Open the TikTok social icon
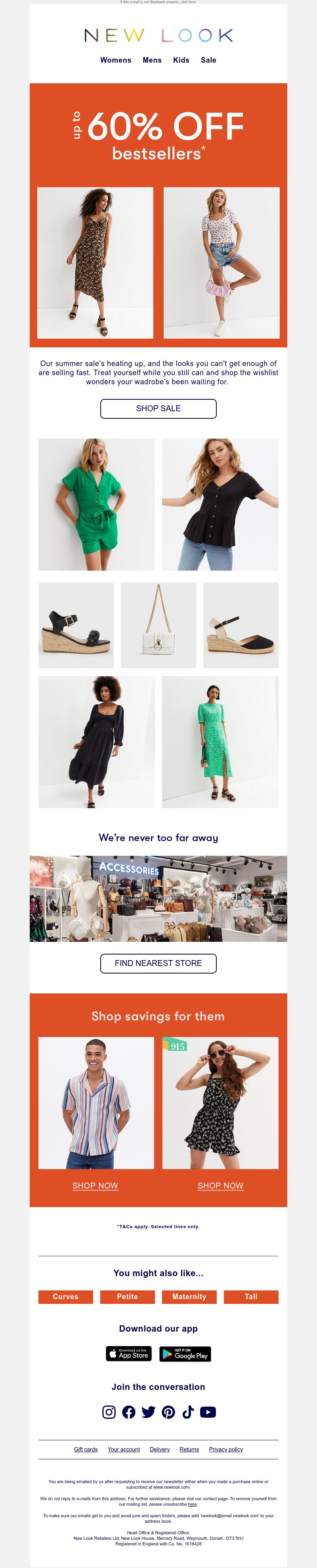Screen dimensions: 317x1568 click(188, 1412)
